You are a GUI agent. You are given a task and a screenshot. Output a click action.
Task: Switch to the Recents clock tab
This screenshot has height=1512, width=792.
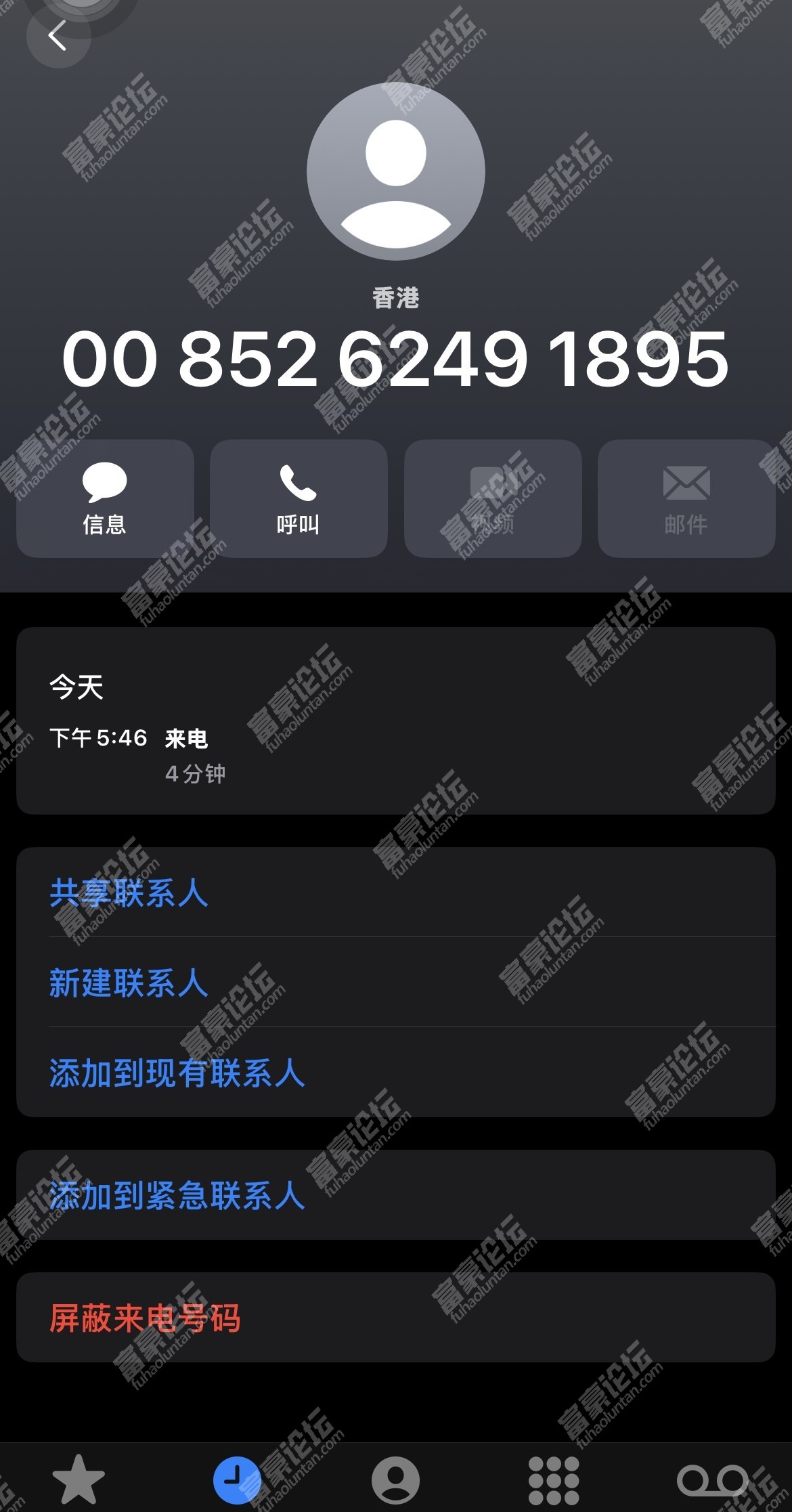point(237,1479)
